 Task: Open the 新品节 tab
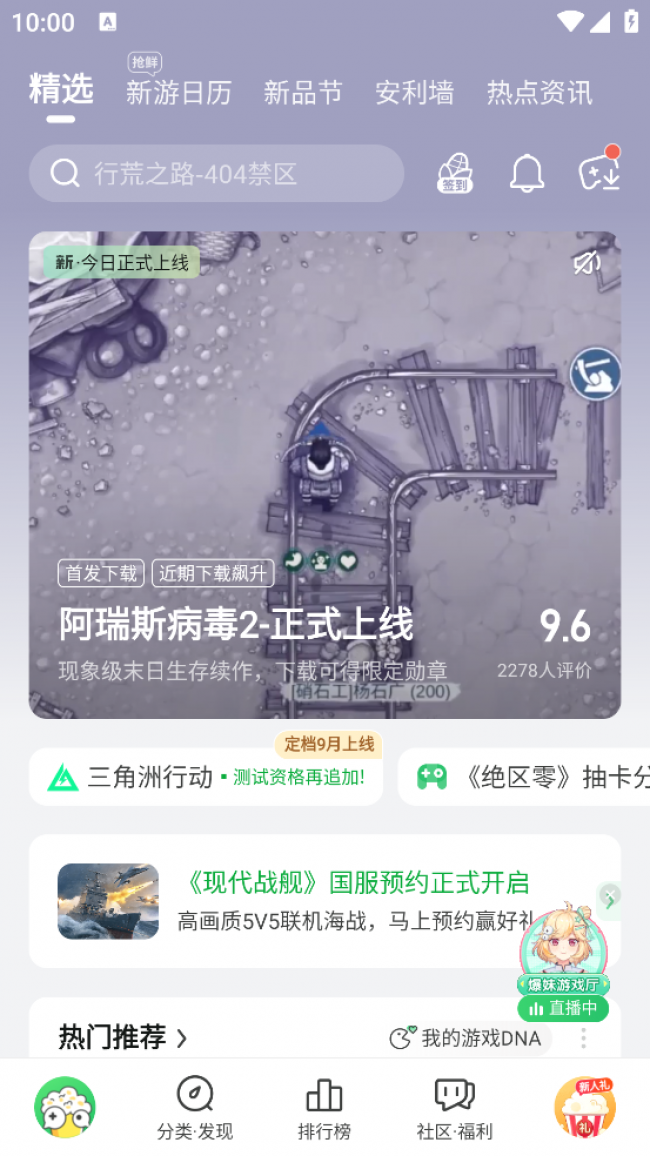[303, 93]
